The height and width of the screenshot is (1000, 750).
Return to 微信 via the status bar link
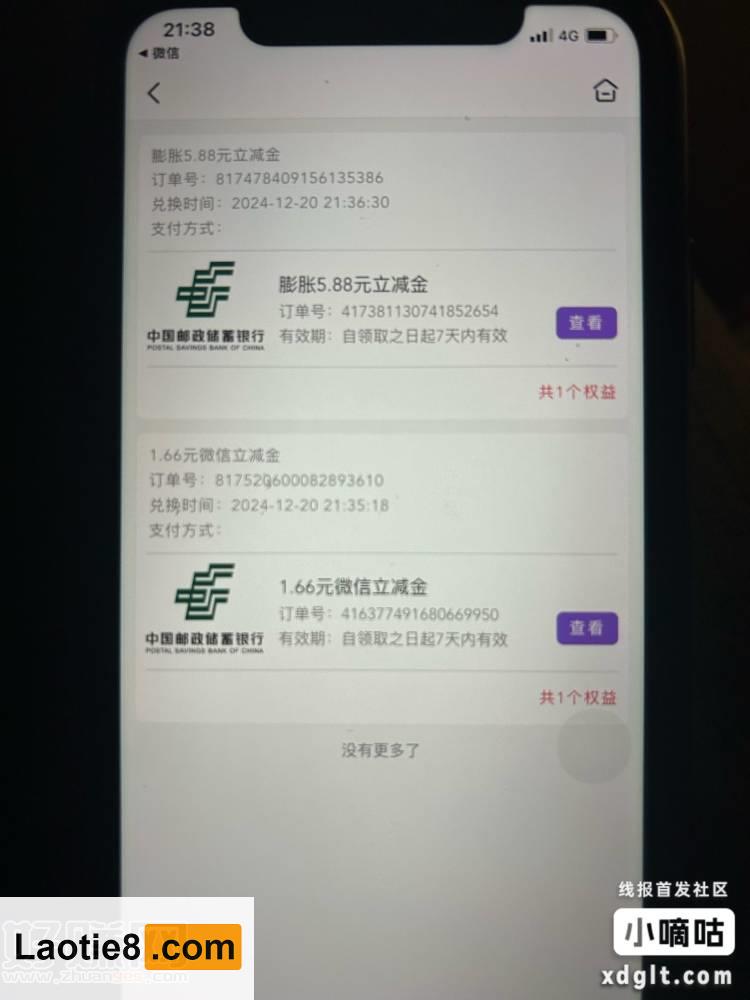pyautogui.click(x=160, y=53)
